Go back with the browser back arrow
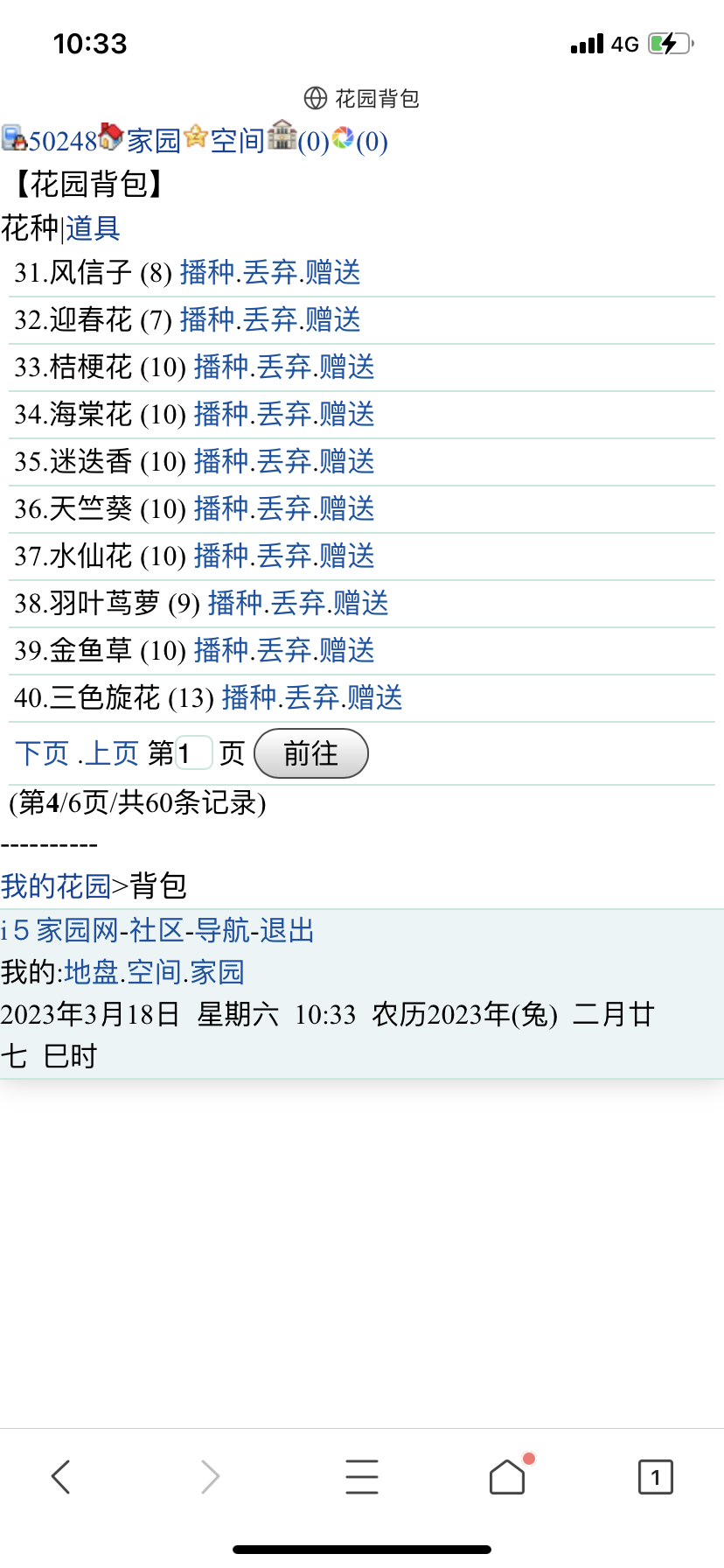 pyautogui.click(x=60, y=1477)
